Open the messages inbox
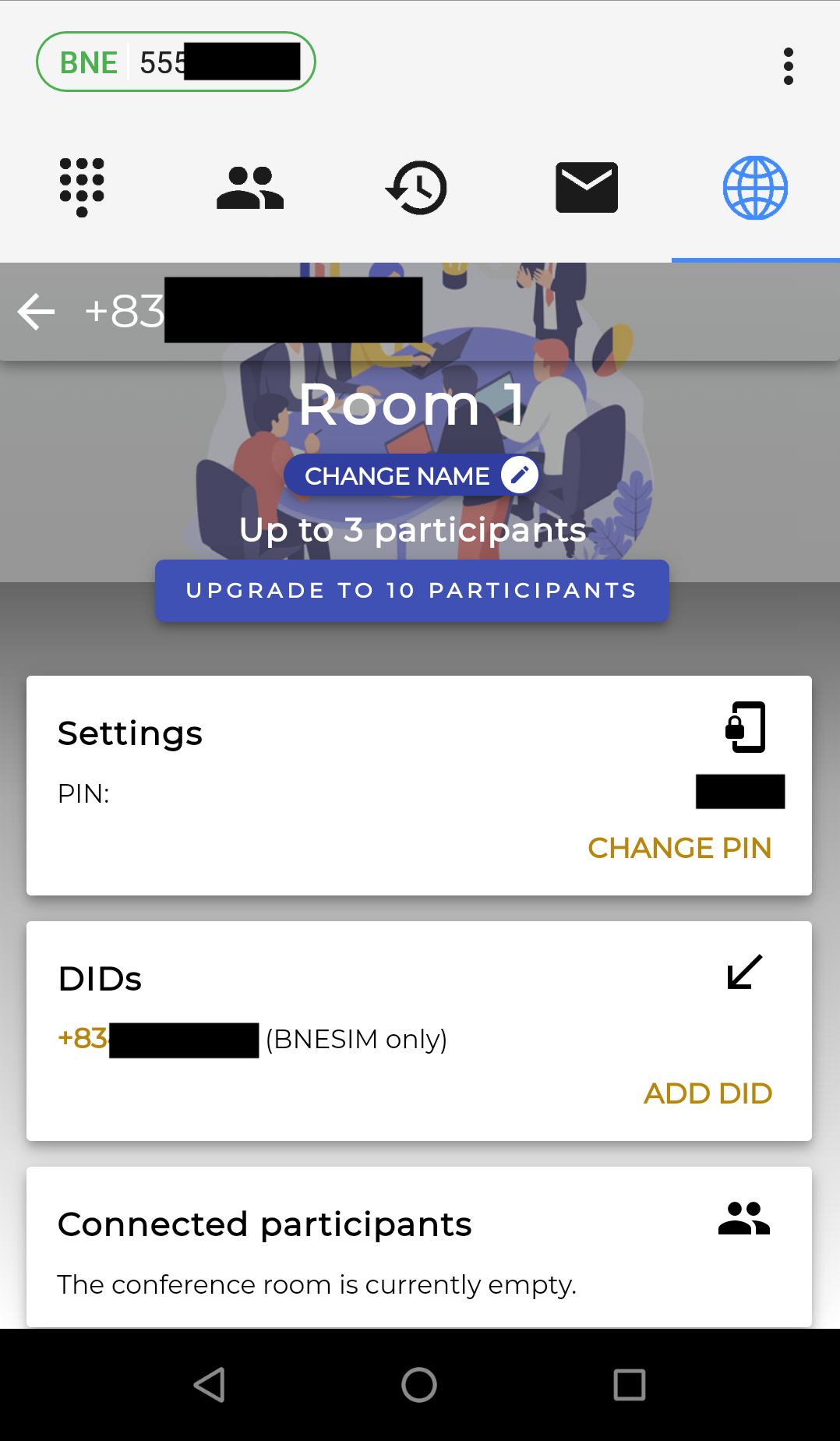840x1441 pixels. click(x=587, y=187)
